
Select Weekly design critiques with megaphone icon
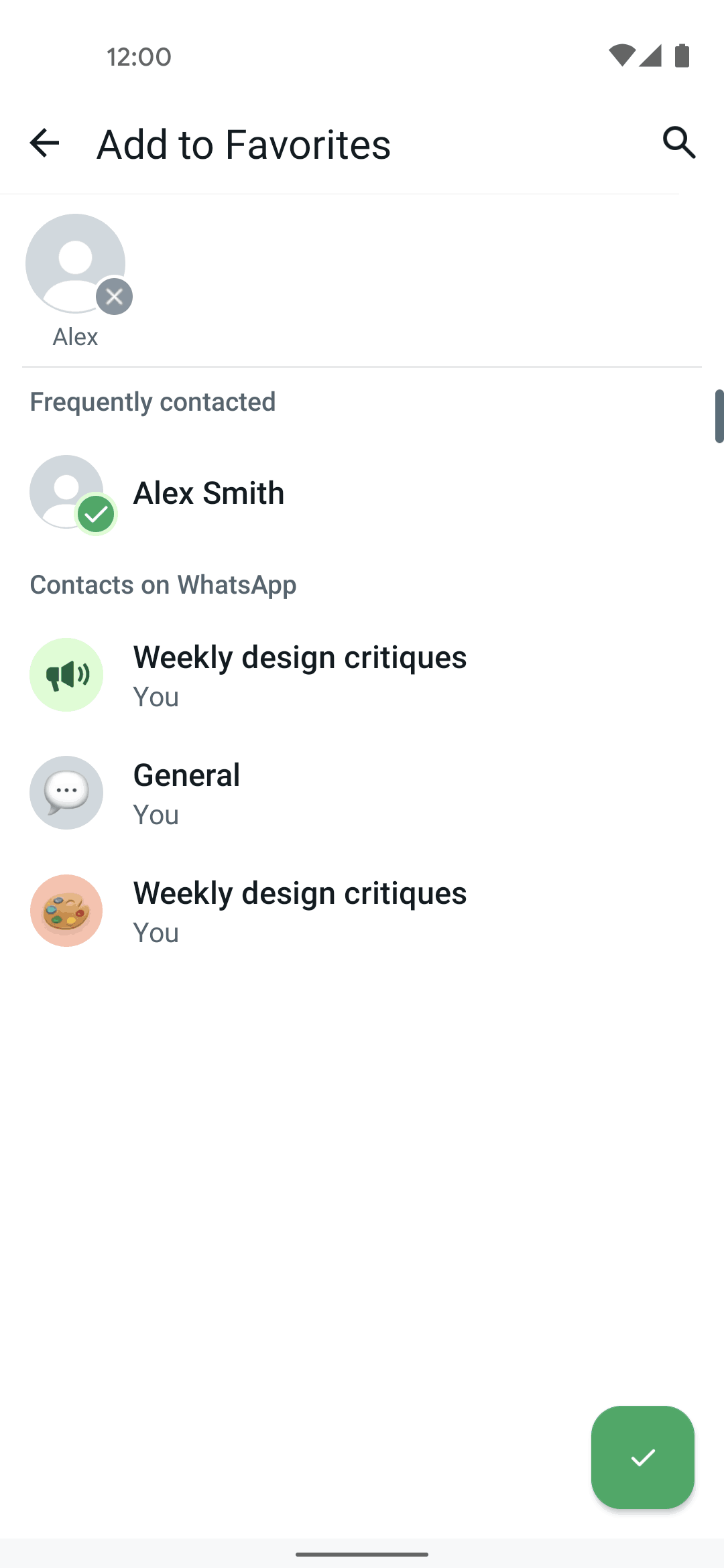tap(362, 675)
